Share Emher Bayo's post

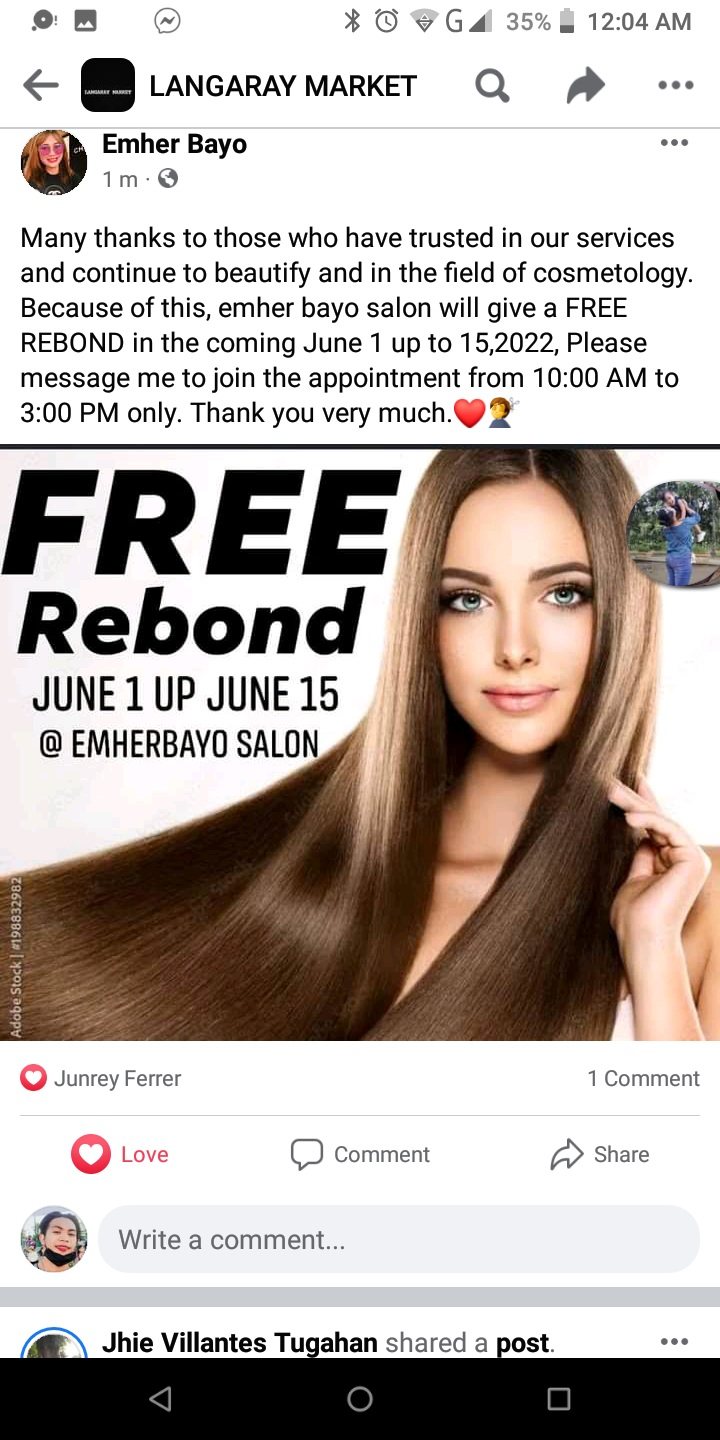[600, 1154]
